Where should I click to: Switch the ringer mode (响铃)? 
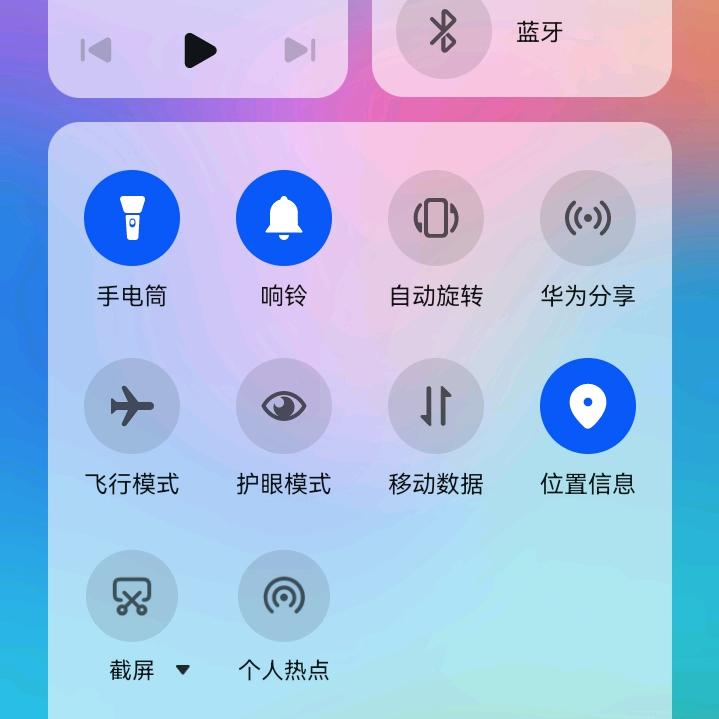tap(284, 218)
